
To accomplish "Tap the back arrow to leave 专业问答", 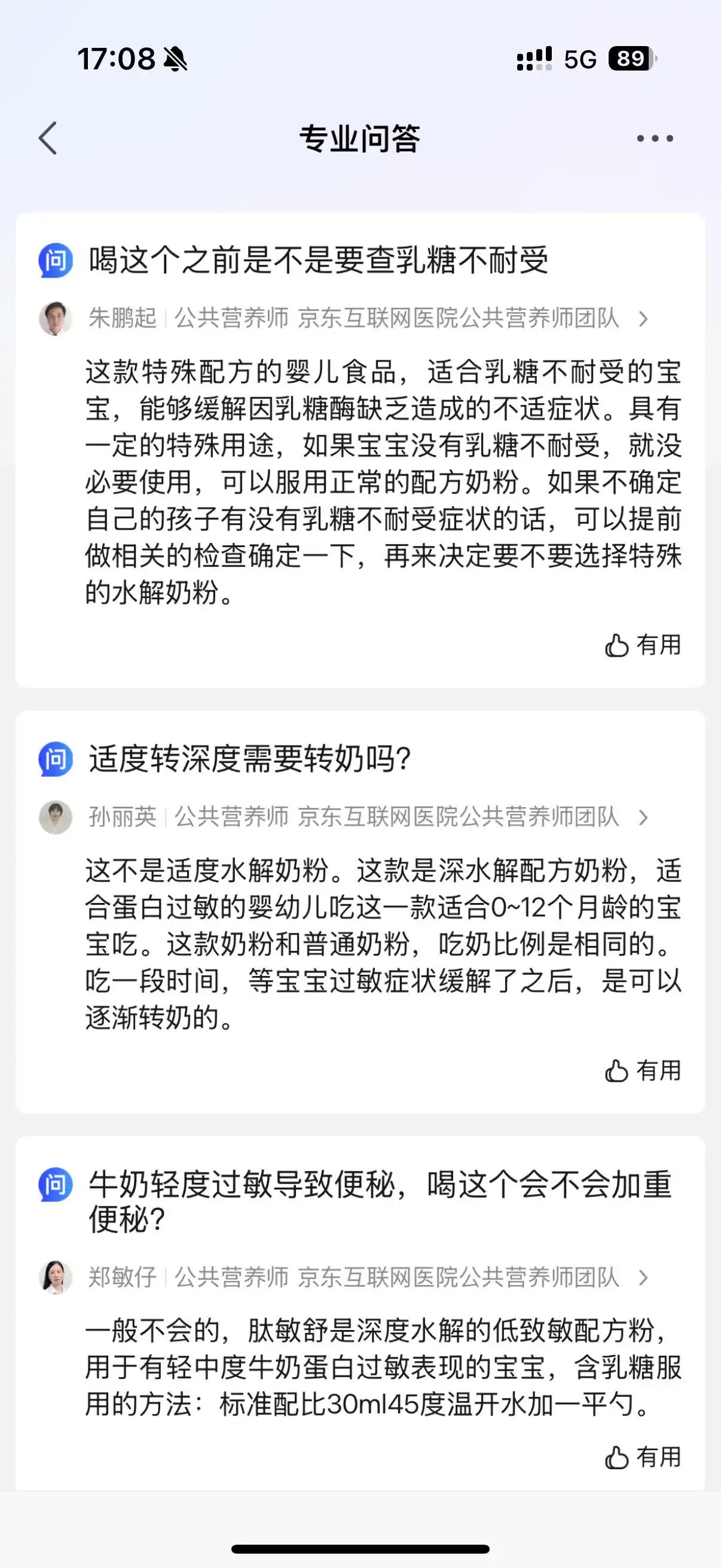I will [x=47, y=139].
